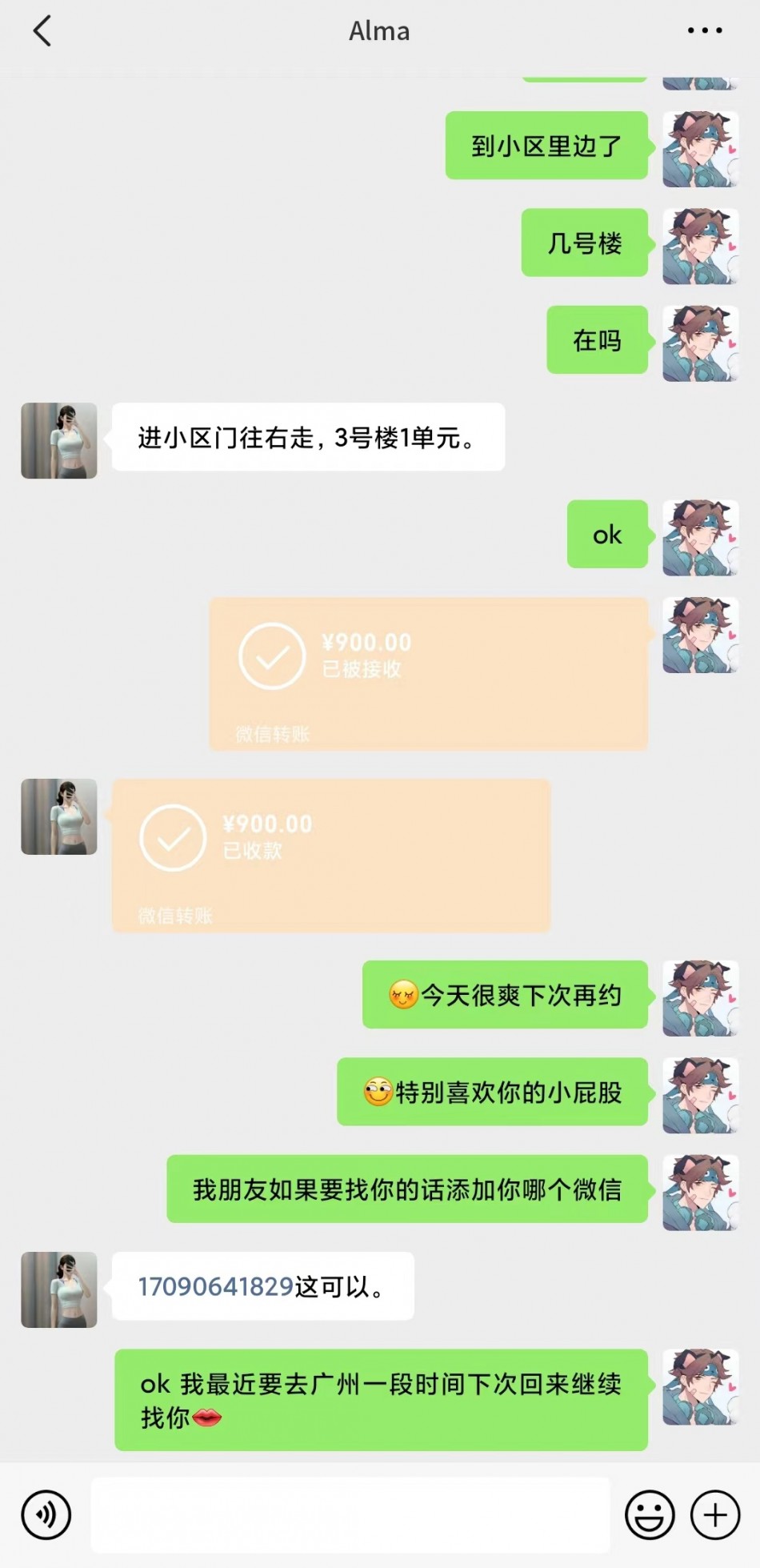Open the plus attachments menu
760x1568 pixels.
(714, 1514)
